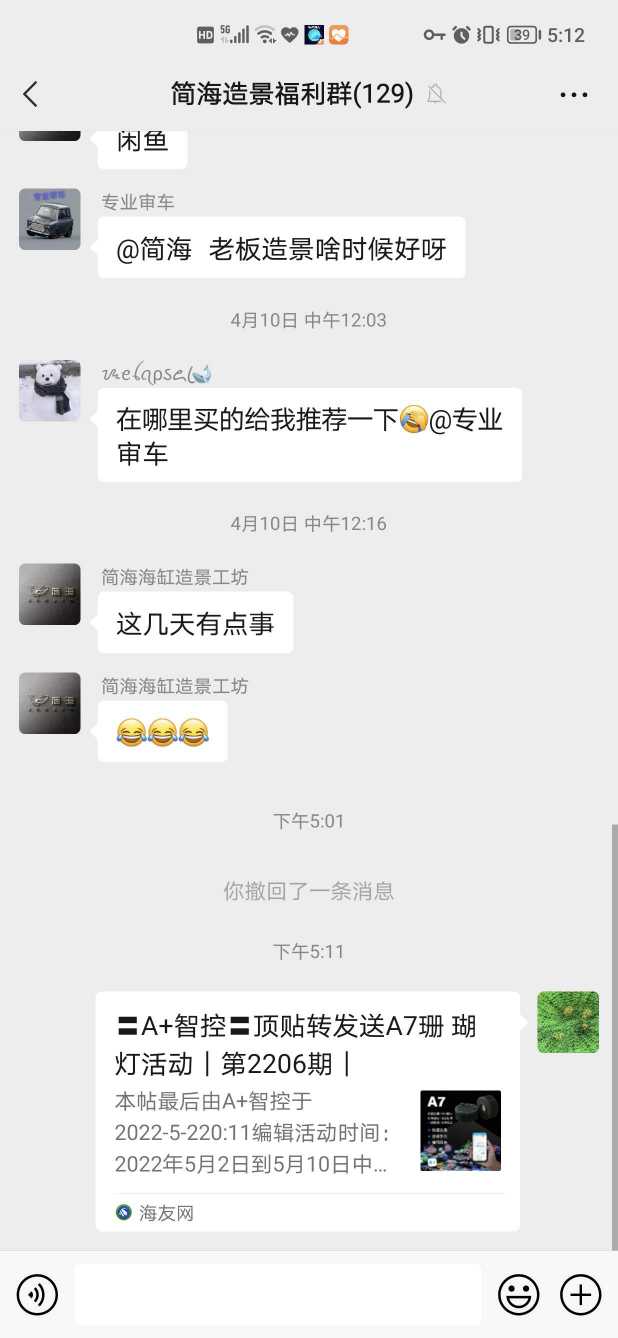View 专业审车's profile avatar
The height and width of the screenshot is (1338, 618).
coord(50,219)
